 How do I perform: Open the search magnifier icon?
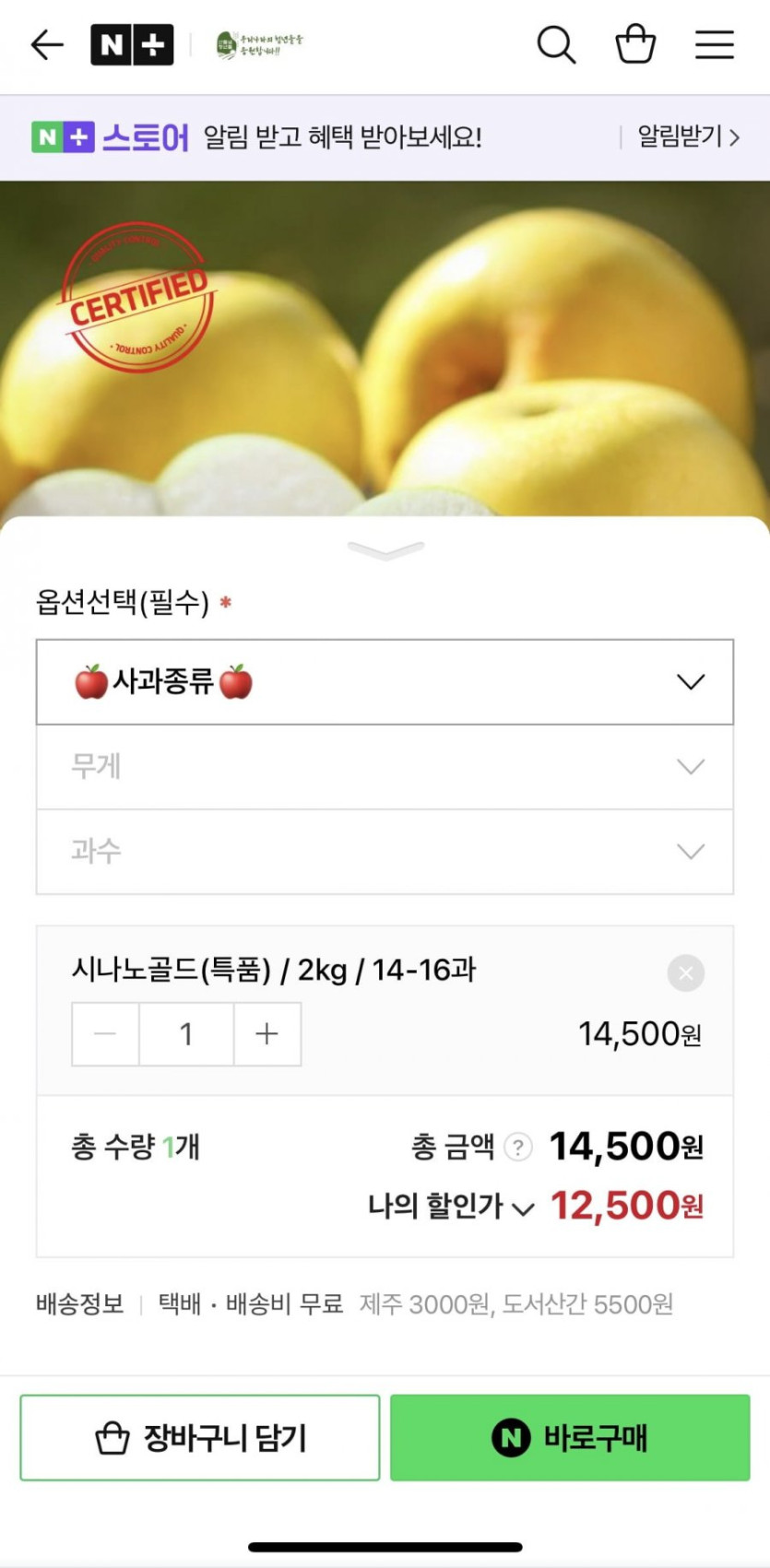pyautogui.click(x=556, y=44)
